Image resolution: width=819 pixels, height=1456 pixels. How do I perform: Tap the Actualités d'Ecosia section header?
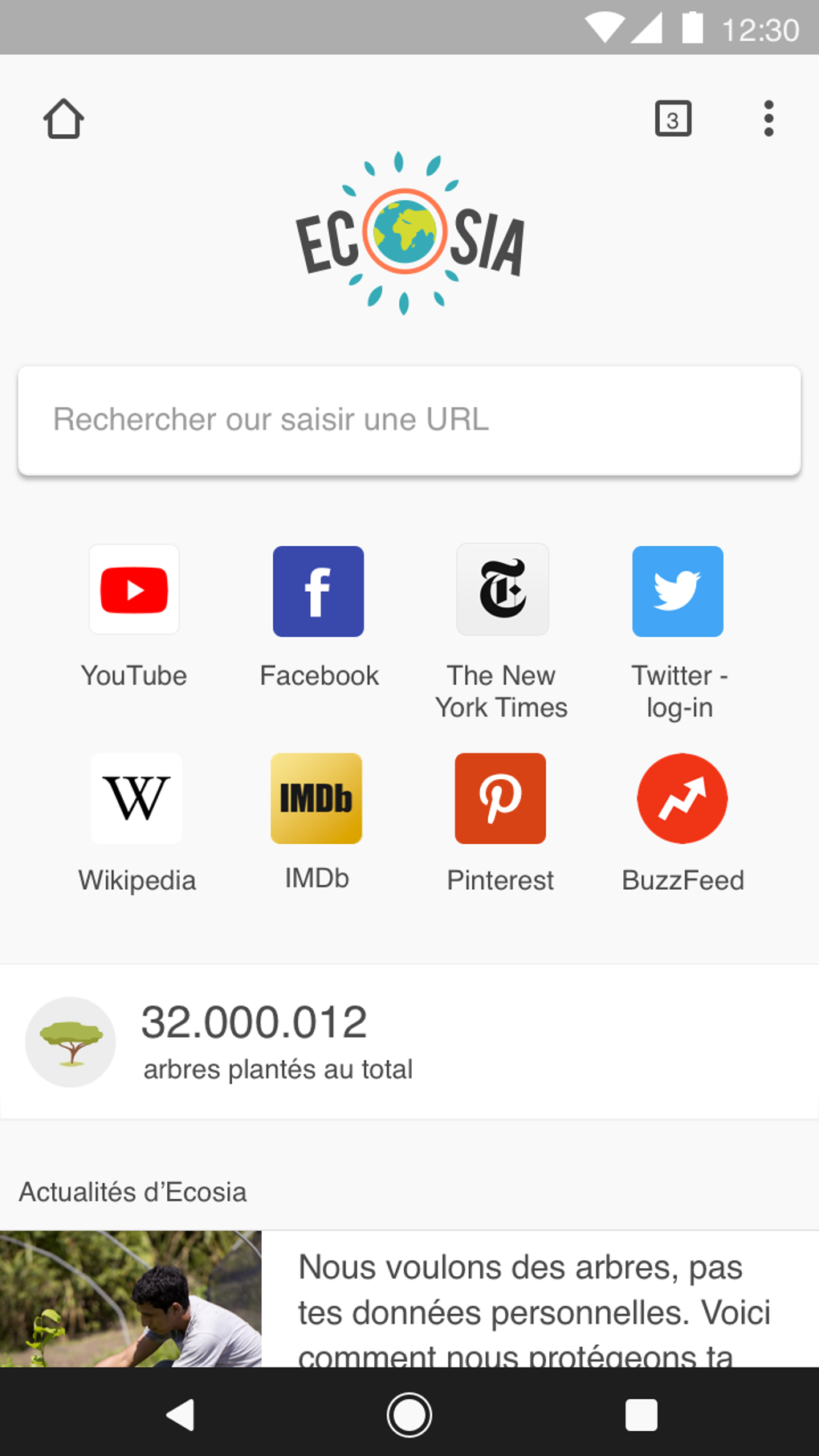coord(133,1192)
